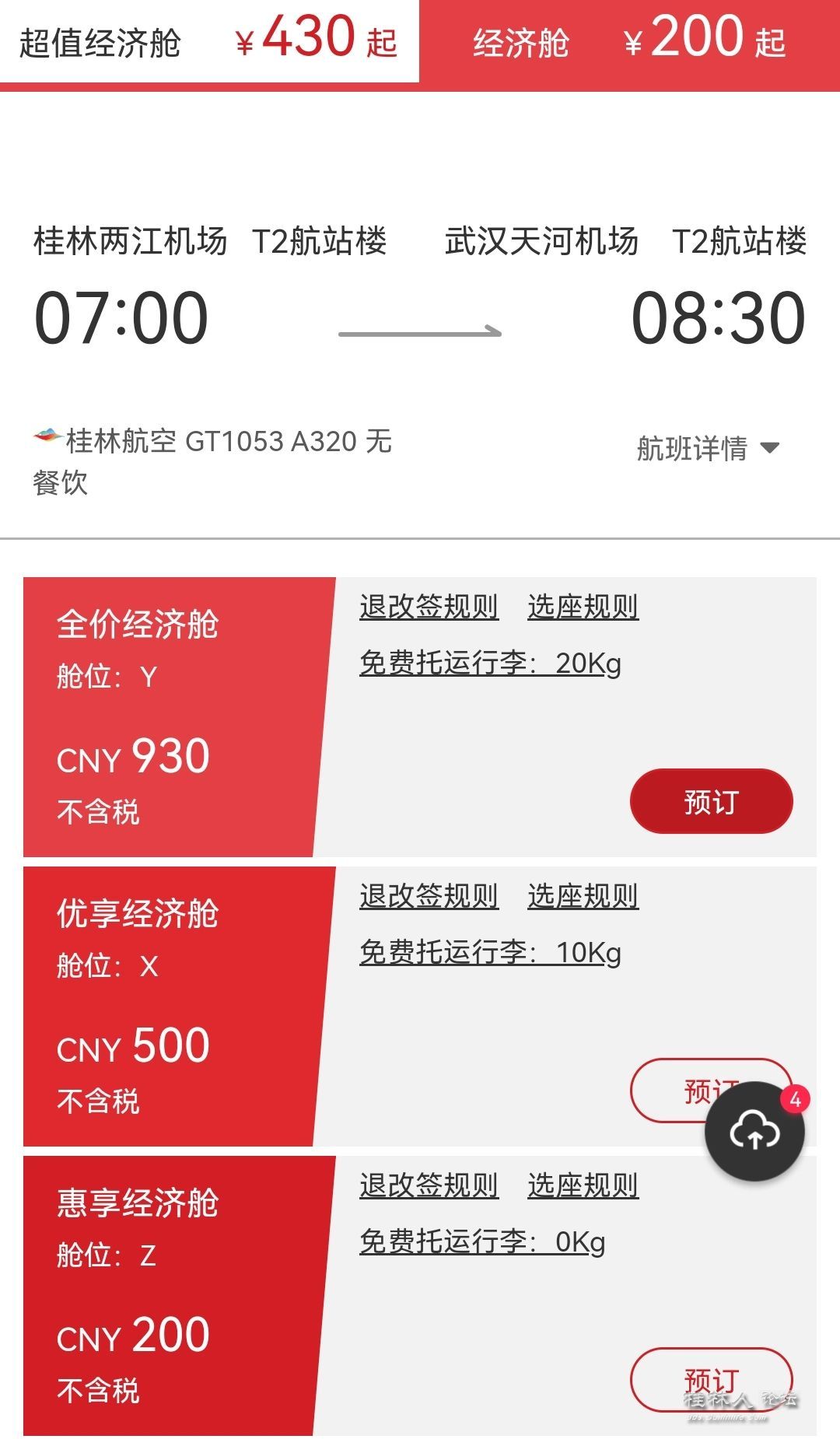This screenshot has height=1439, width=840.
Task: Open 选座规则 for 惠享经济舱
Action: click(583, 1185)
